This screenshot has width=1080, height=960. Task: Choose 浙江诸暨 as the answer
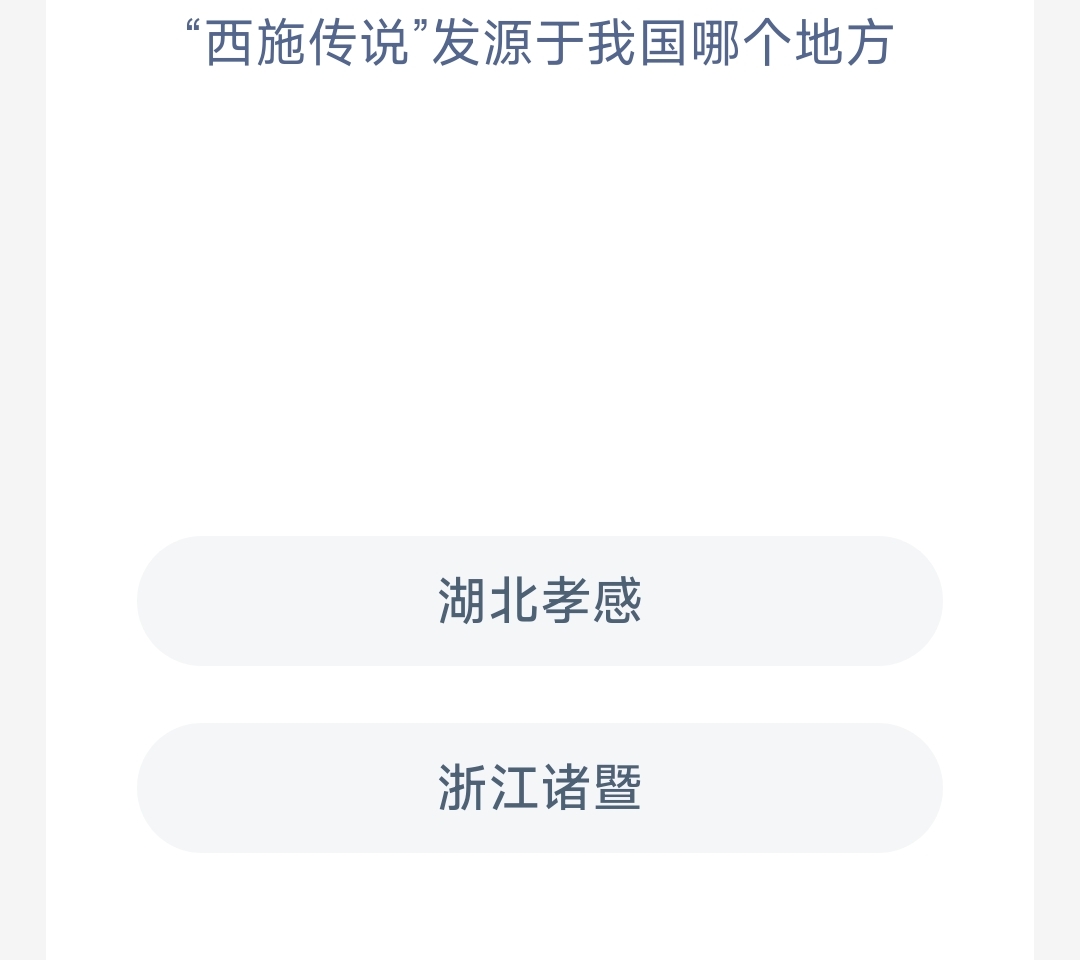540,788
